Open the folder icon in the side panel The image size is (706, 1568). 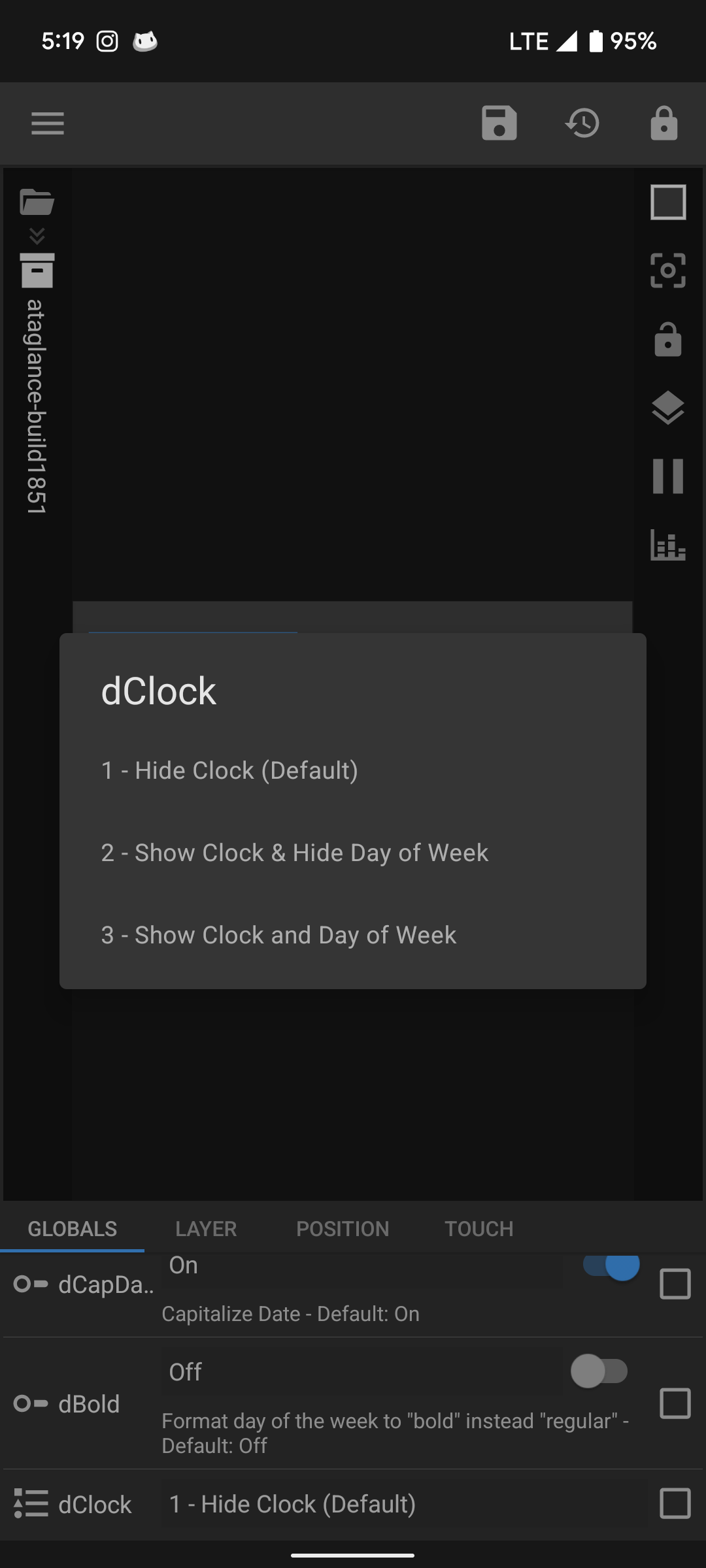tap(37, 202)
